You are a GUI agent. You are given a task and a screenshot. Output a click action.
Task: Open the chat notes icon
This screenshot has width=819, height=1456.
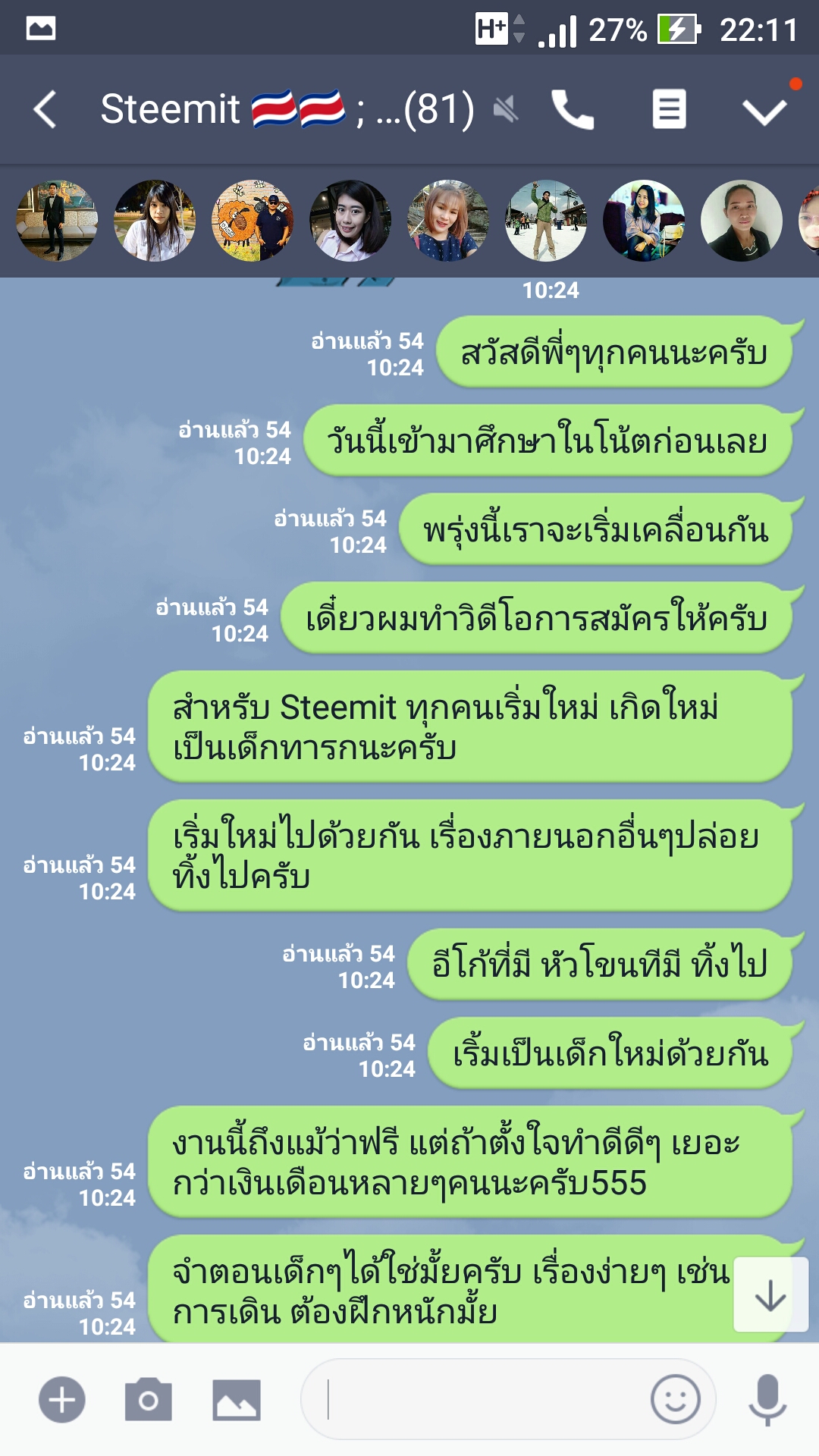(669, 110)
